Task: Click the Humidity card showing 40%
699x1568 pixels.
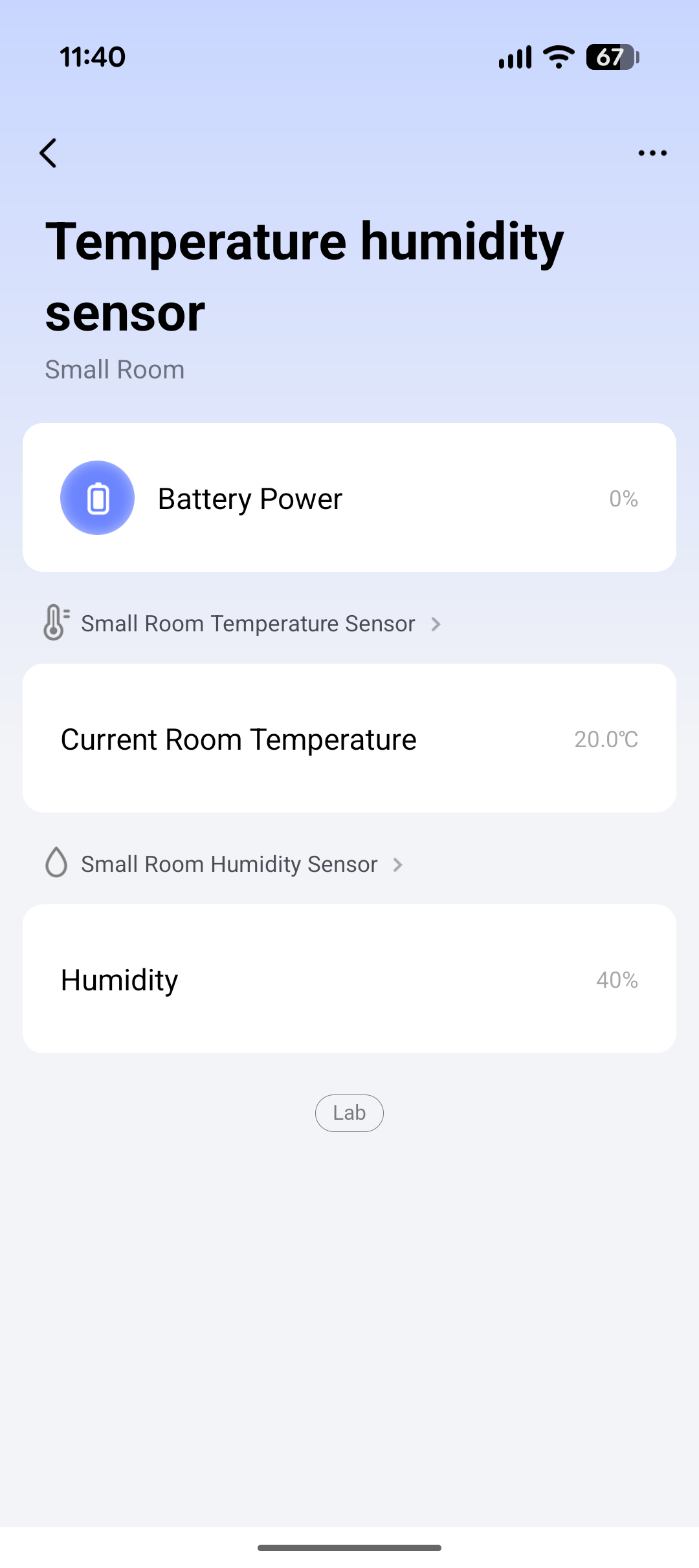Action: tap(349, 979)
